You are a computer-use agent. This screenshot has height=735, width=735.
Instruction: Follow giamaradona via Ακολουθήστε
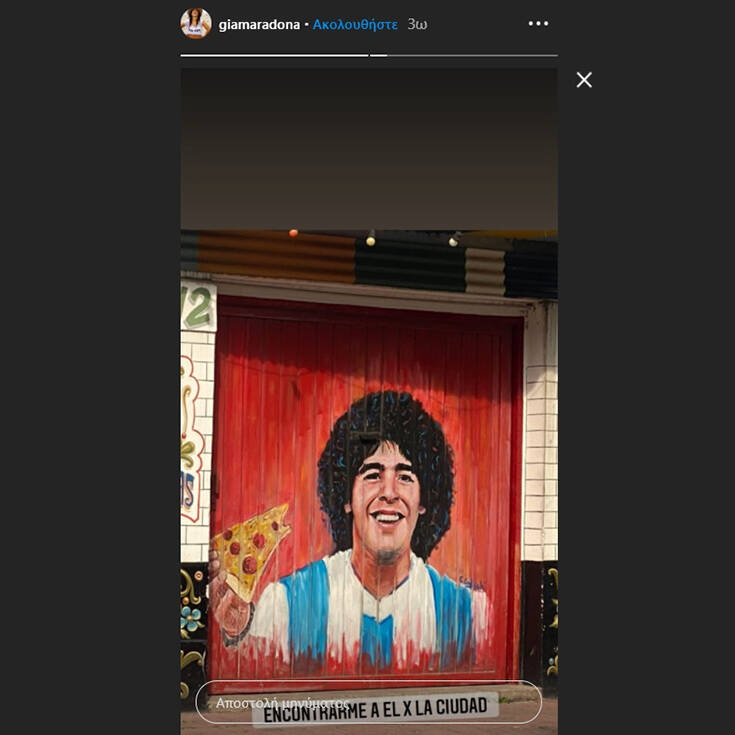tap(355, 24)
